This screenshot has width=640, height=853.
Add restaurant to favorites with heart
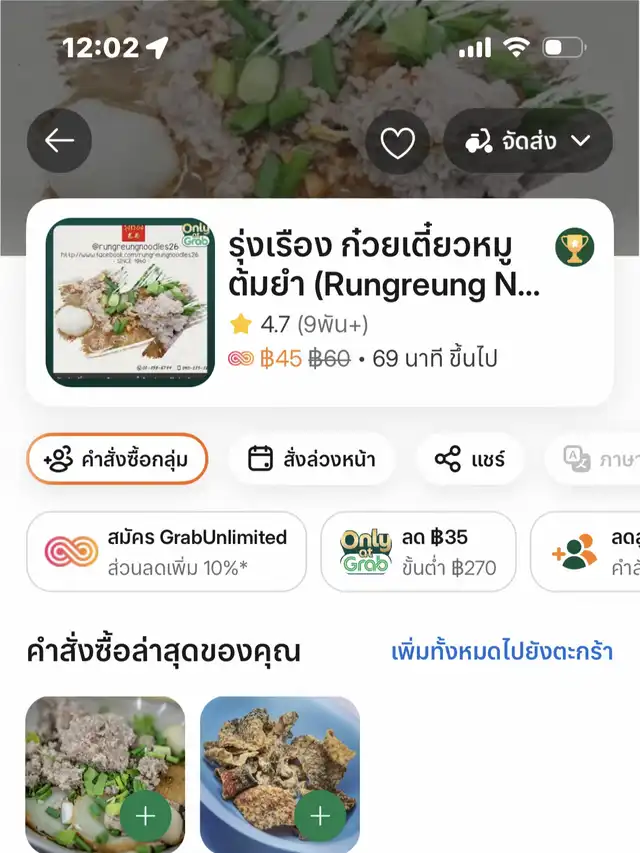click(x=397, y=142)
